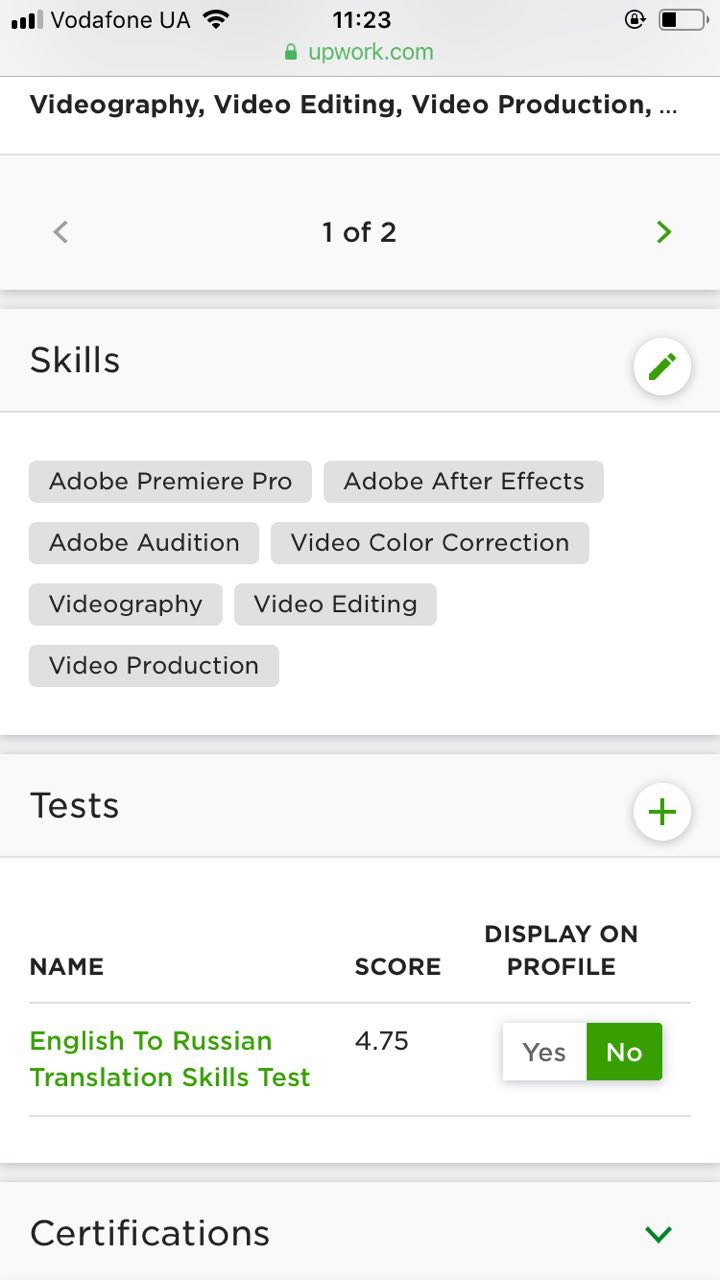Select No for display on profile
The width and height of the screenshot is (720, 1280).
point(624,1052)
